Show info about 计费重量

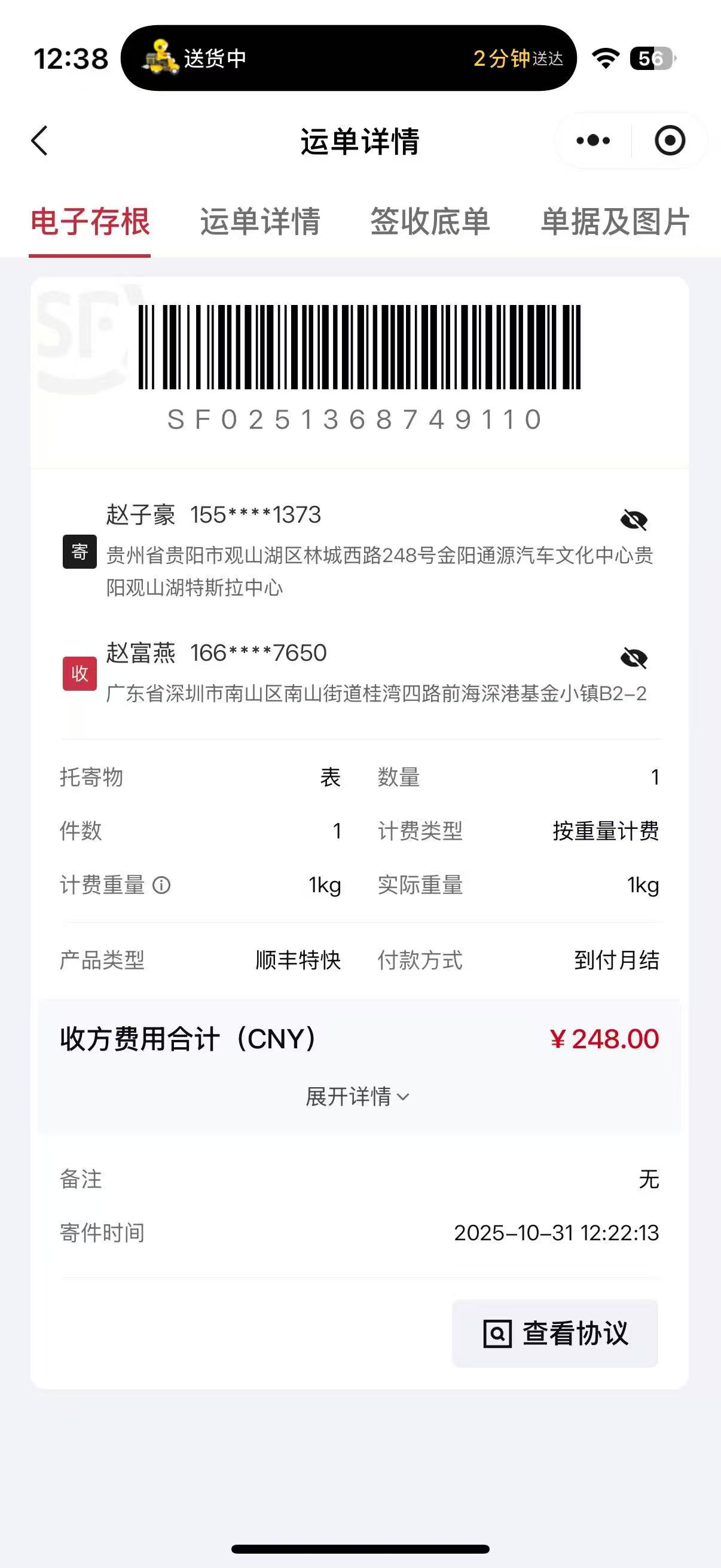coord(161,885)
